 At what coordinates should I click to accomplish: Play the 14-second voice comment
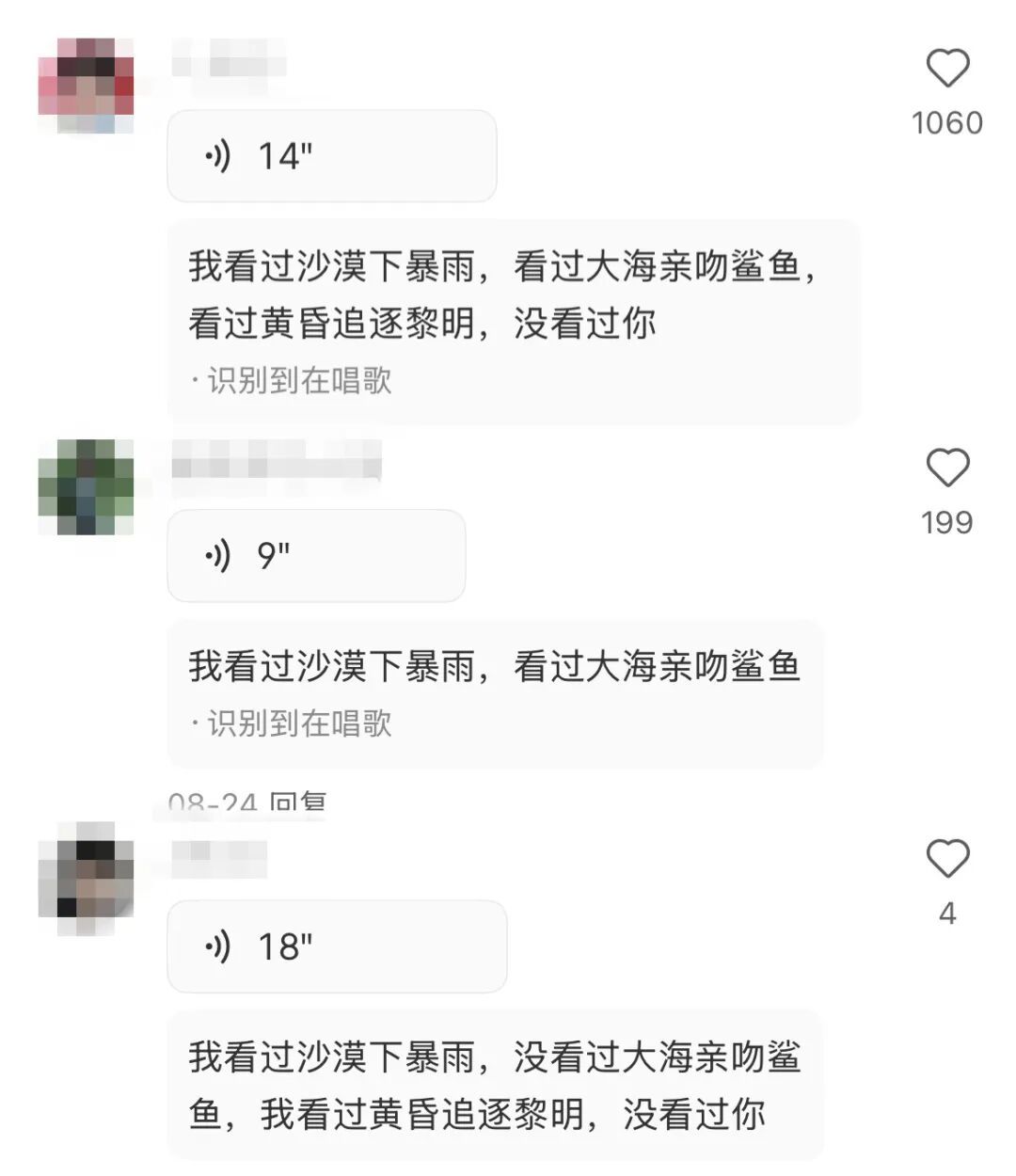click(x=330, y=156)
